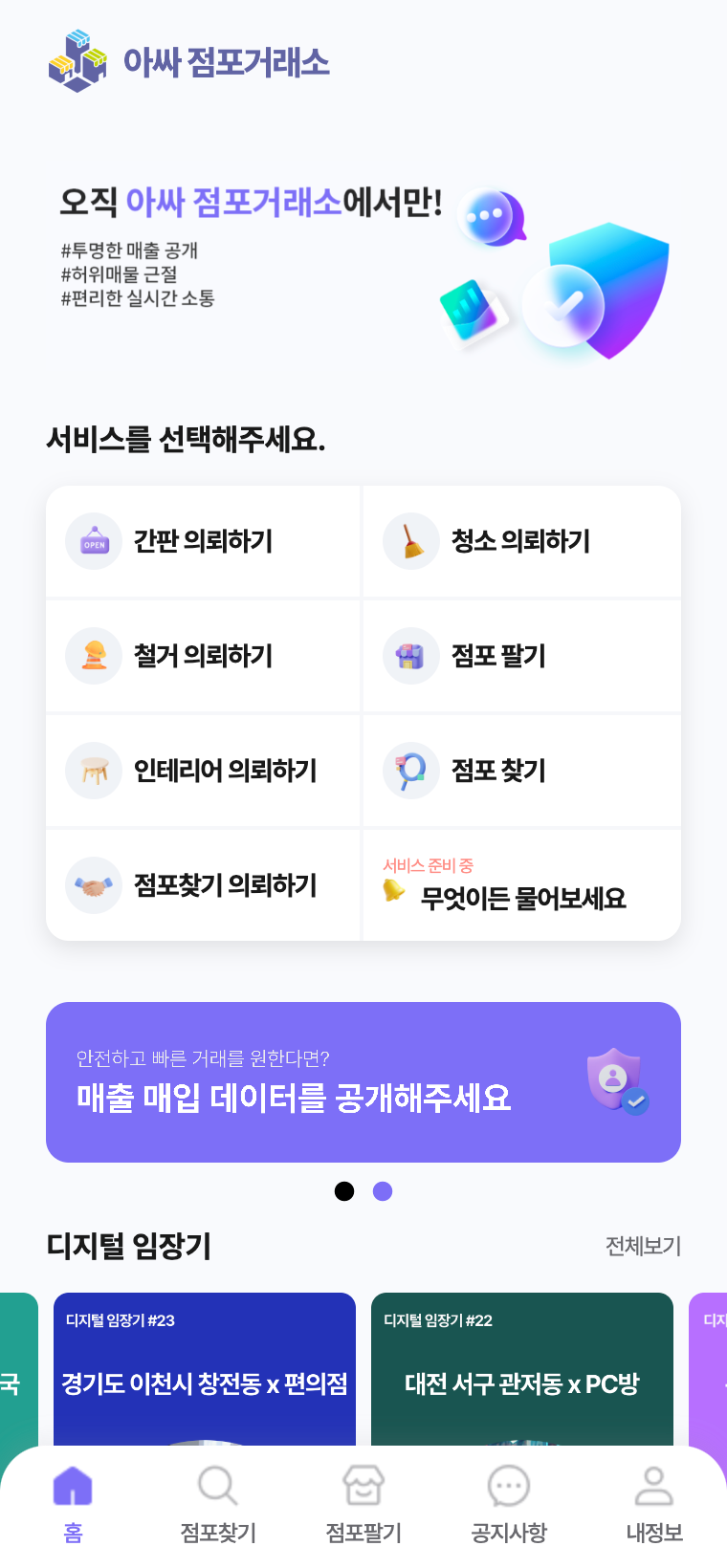Select the second carousel indicator dot

(383, 1191)
